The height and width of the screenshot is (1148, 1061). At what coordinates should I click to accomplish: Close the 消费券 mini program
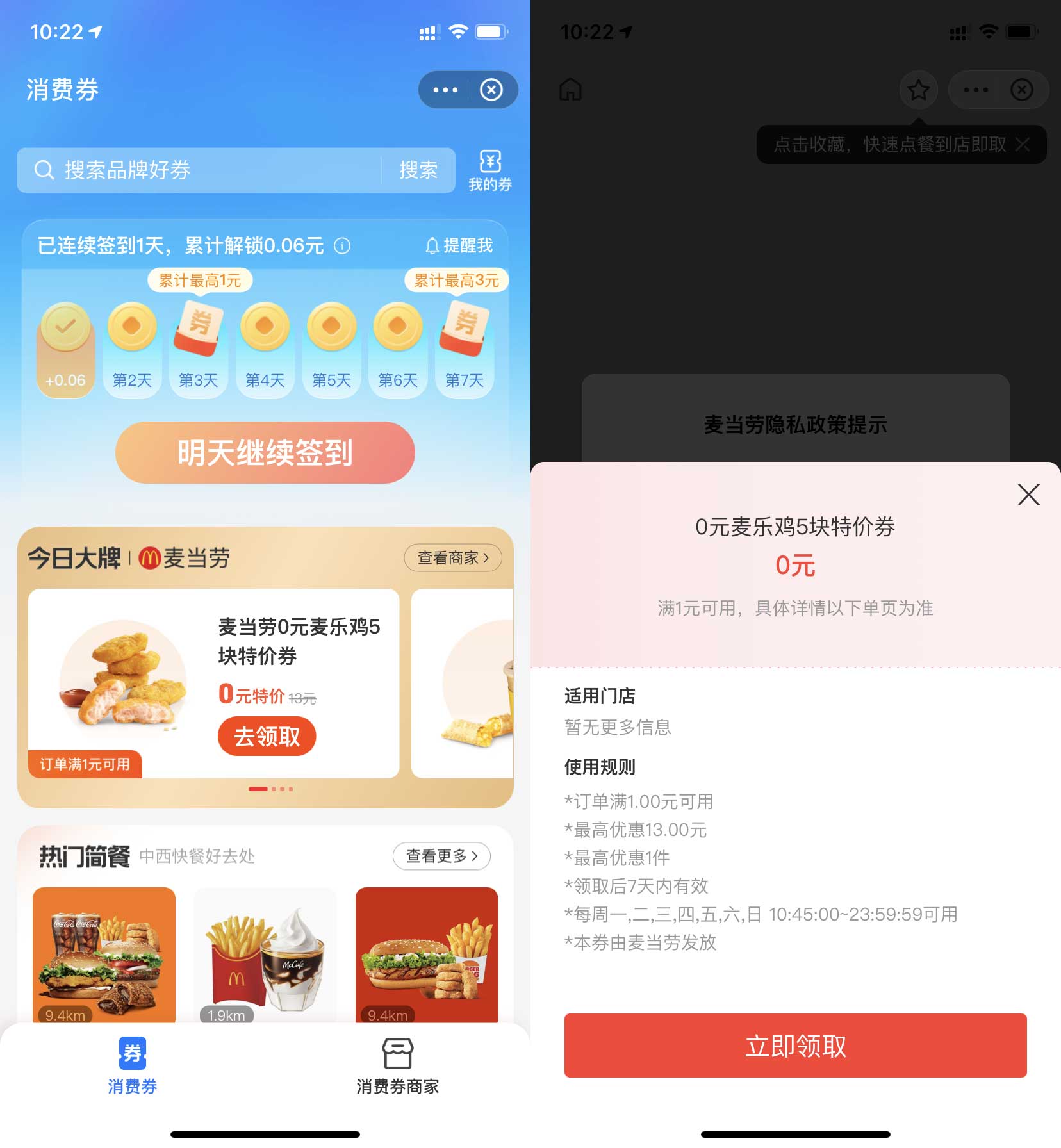491,90
